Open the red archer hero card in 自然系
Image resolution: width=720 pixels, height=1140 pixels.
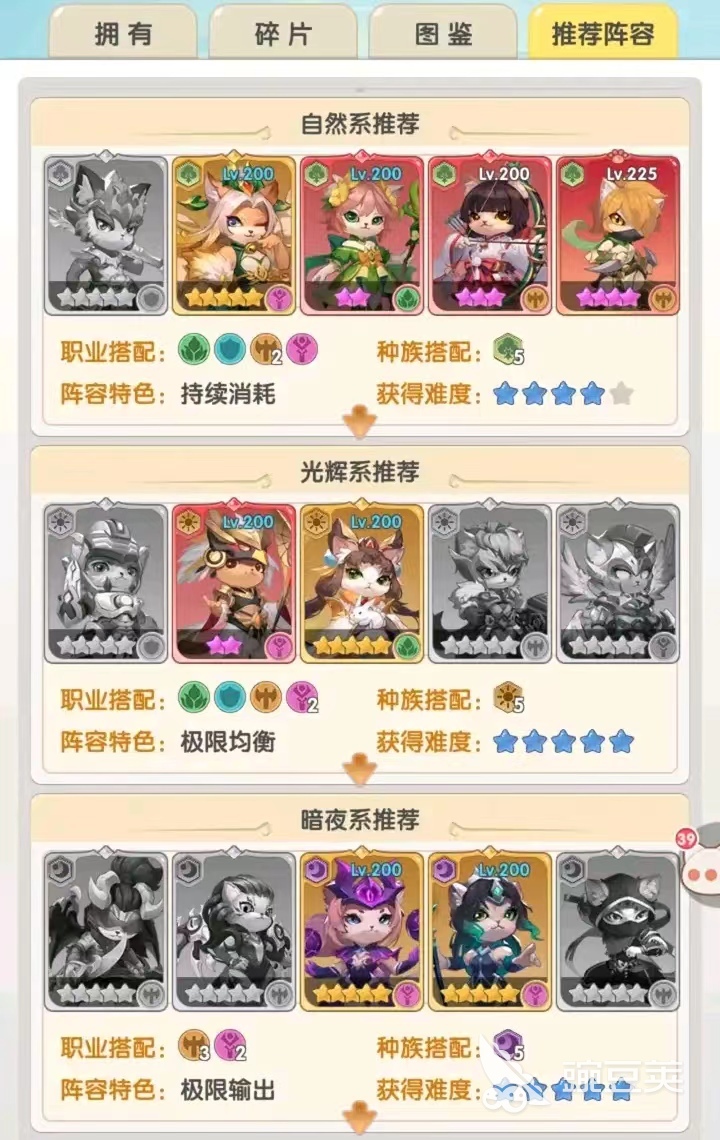(x=490, y=235)
